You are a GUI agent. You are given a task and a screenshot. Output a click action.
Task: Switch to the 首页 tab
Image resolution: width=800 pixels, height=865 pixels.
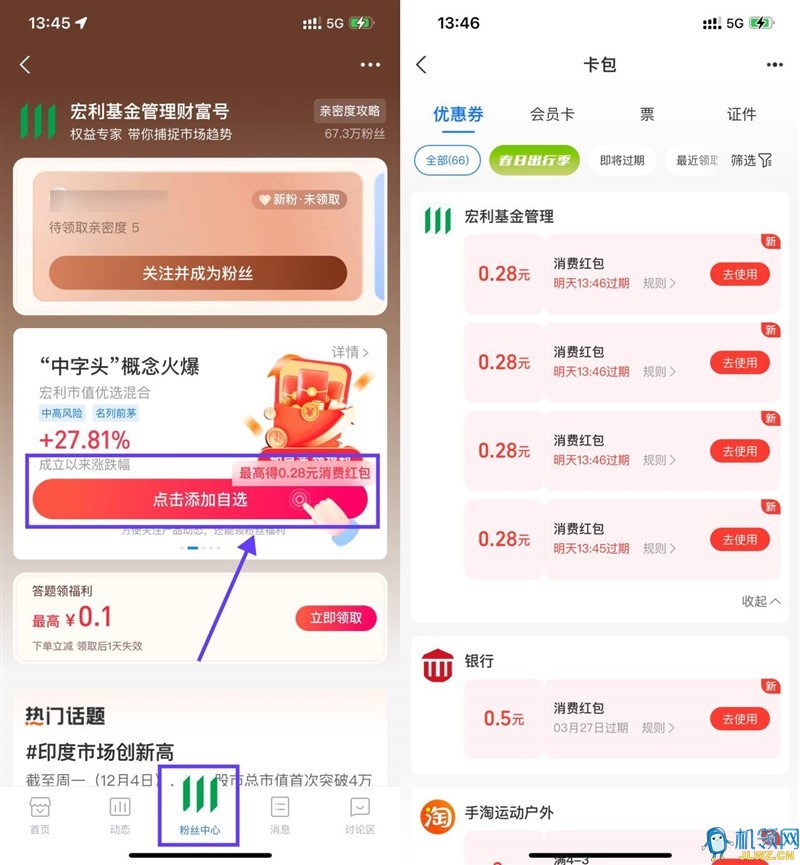pyautogui.click(x=39, y=815)
